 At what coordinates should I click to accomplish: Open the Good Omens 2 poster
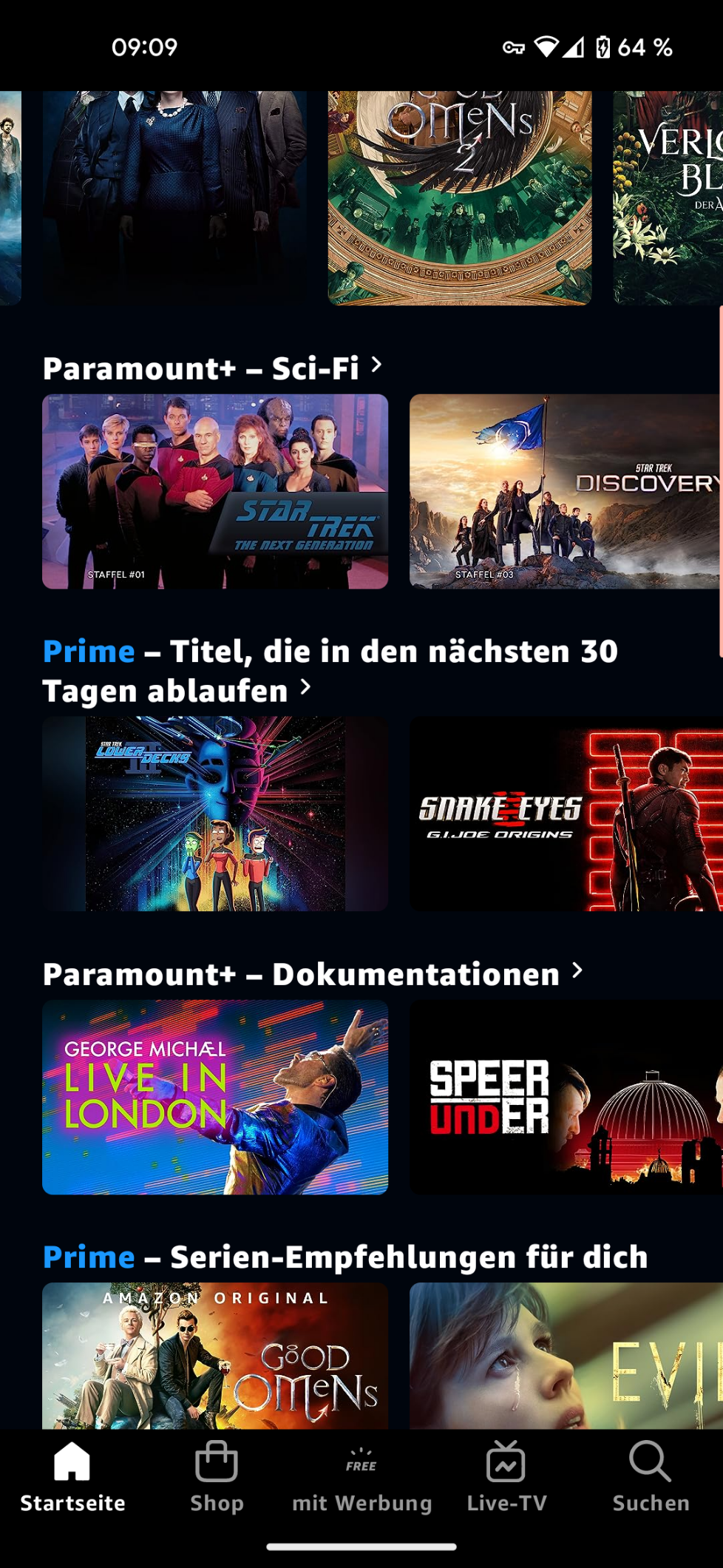click(460, 197)
